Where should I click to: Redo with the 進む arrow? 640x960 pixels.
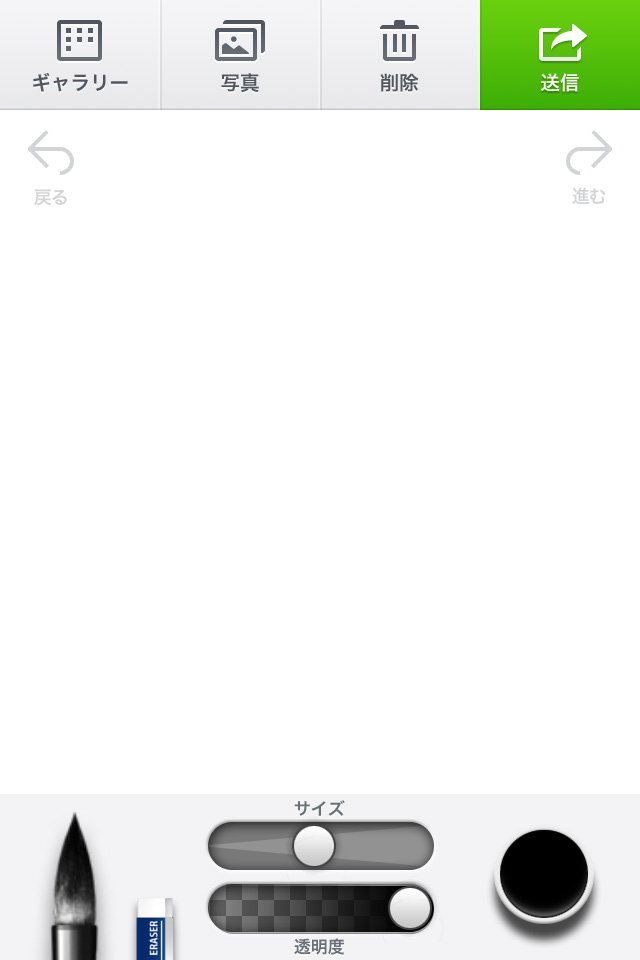[588, 165]
